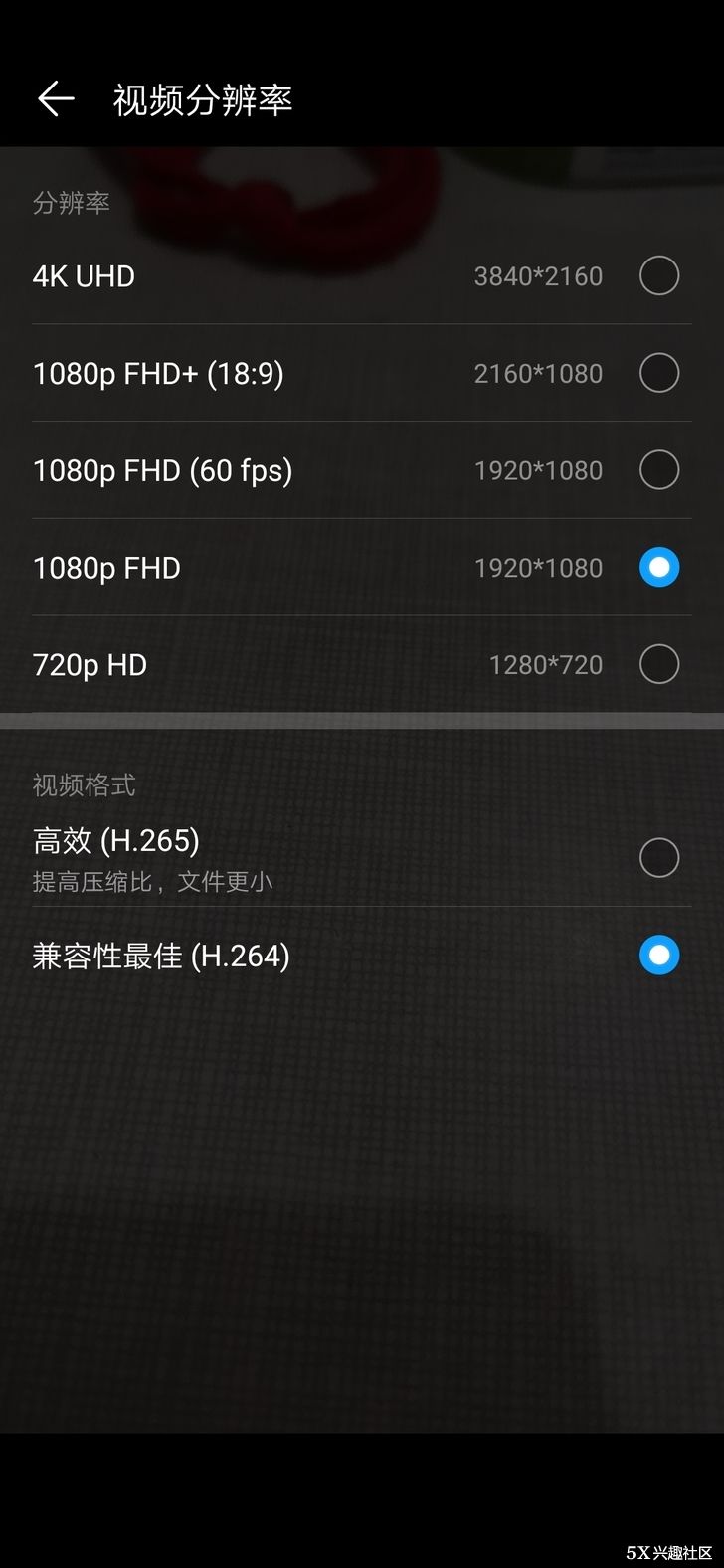Choose the 1080p FHD+ (18:9) resolution row

[298, 373]
